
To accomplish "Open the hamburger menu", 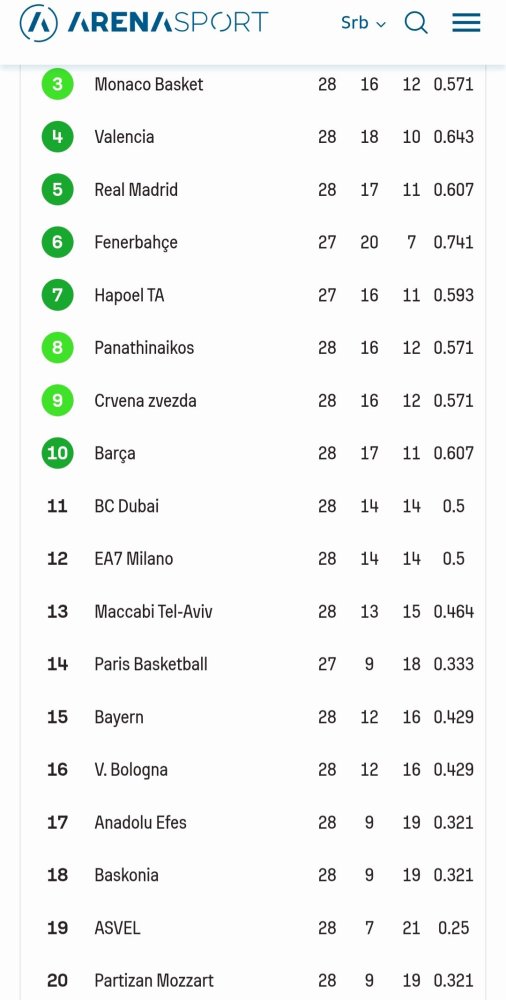I will [x=466, y=23].
